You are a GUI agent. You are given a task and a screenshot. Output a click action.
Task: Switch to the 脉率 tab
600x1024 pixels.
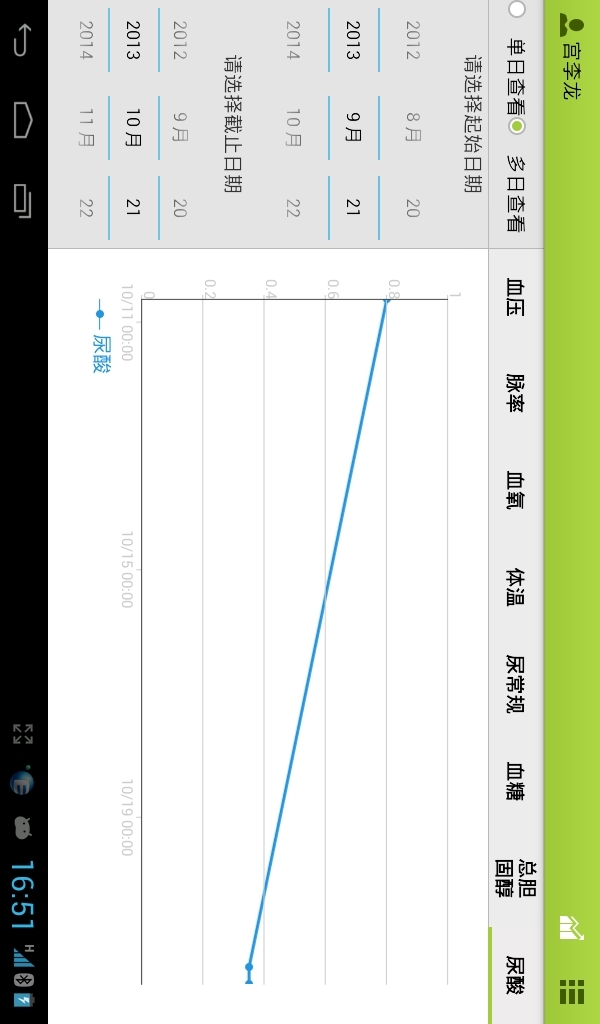pos(516,392)
